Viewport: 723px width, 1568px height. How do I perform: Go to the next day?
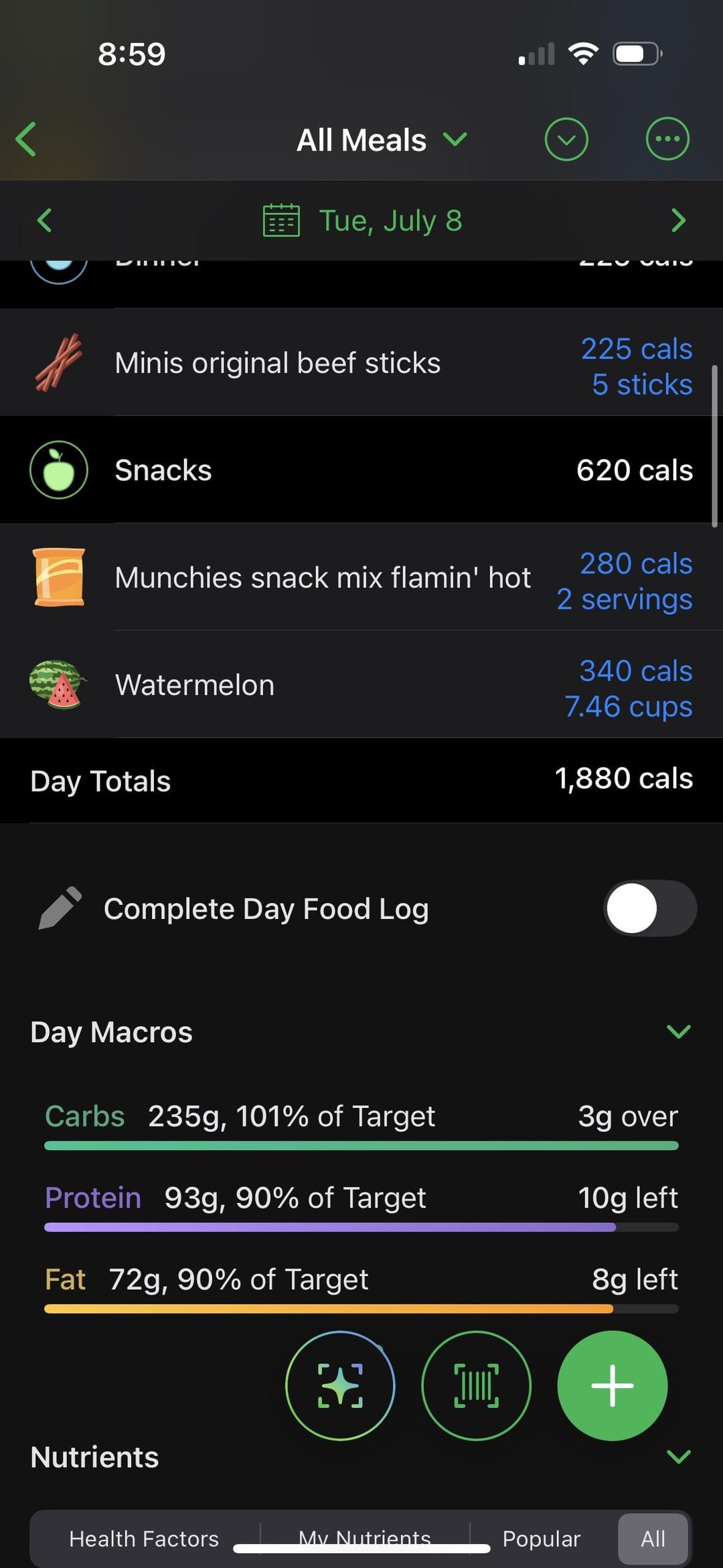pos(678,220)
